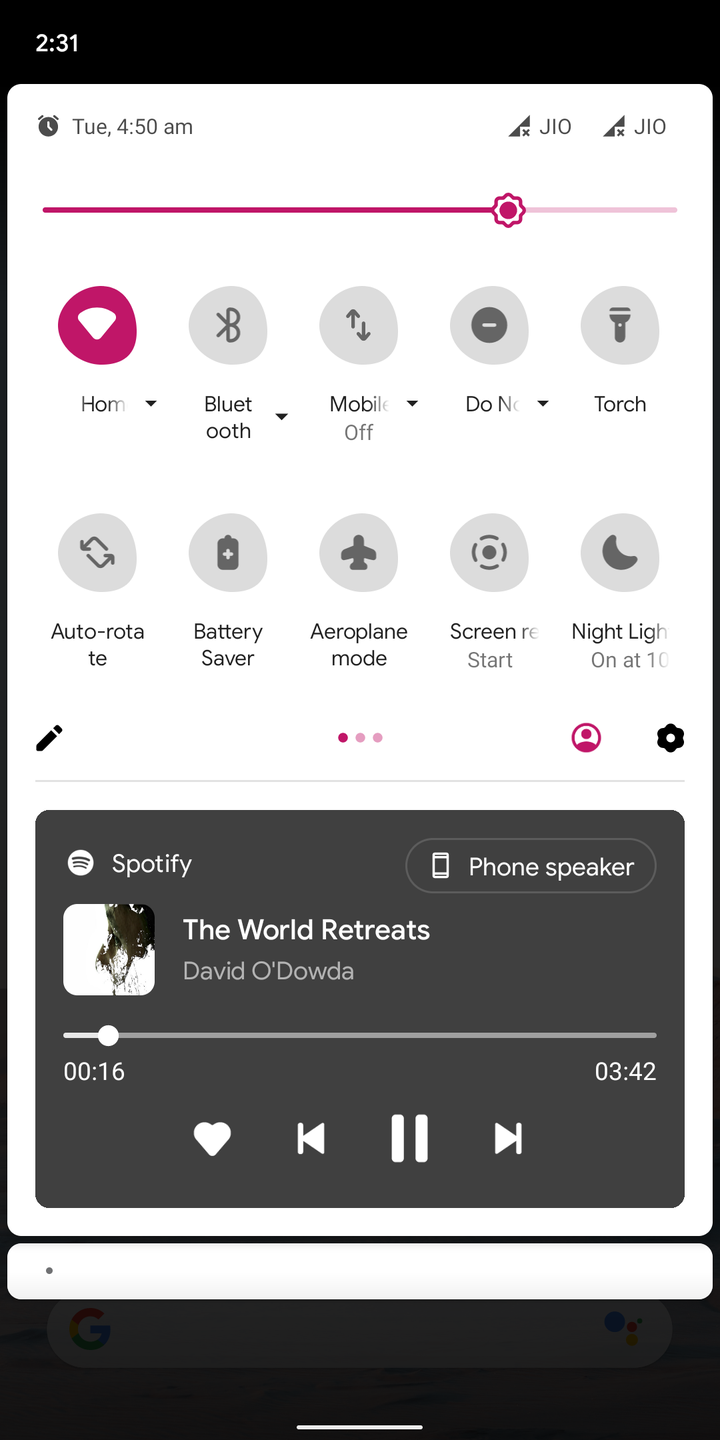Skip to the next track
The height and width of the screenshot is (1440, 720).
tap(508, 1138)
